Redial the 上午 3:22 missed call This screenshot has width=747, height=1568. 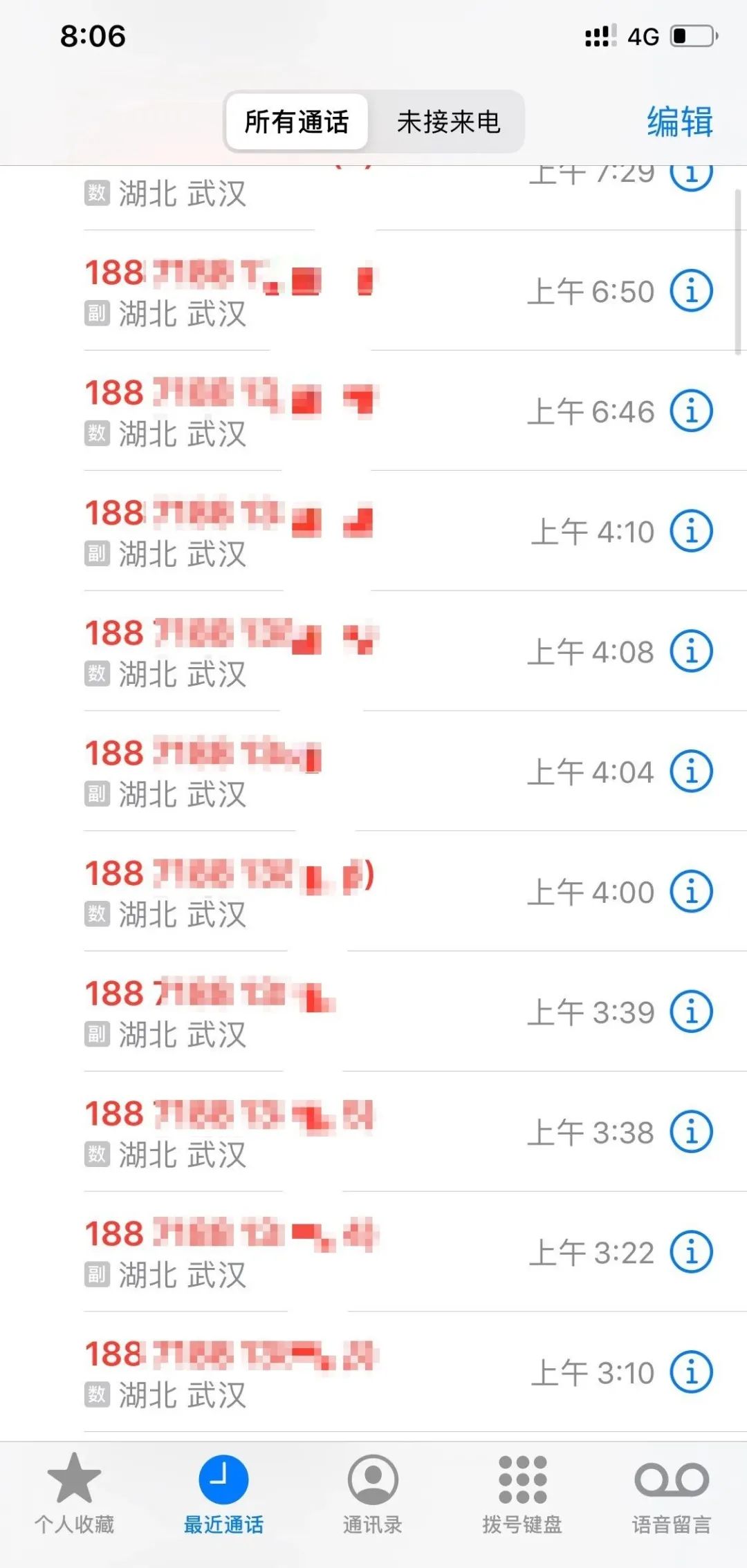click(x=277, y=1252)
